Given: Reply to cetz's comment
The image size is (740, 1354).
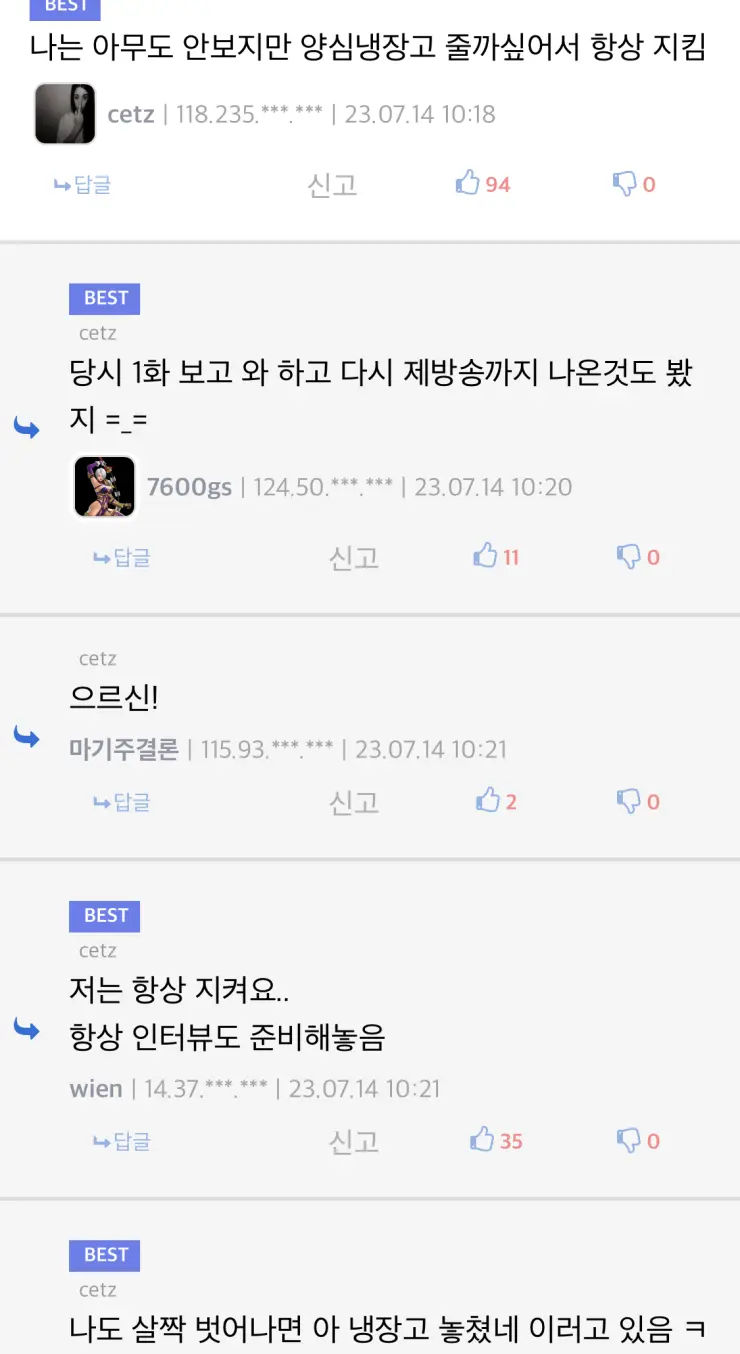Looking at the screenshot, I should click(83, 185).
